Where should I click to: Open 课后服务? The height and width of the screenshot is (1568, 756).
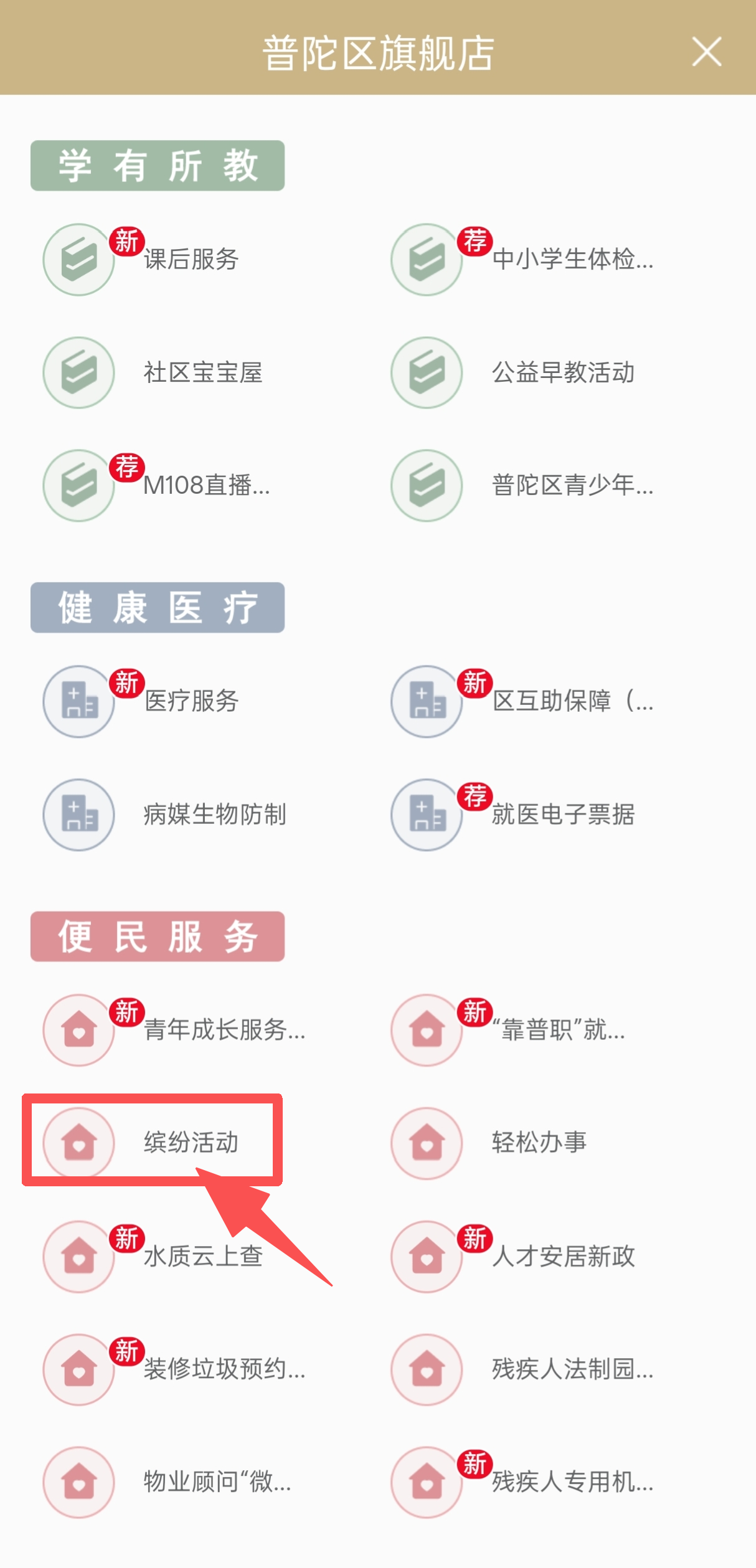[191, 260]
